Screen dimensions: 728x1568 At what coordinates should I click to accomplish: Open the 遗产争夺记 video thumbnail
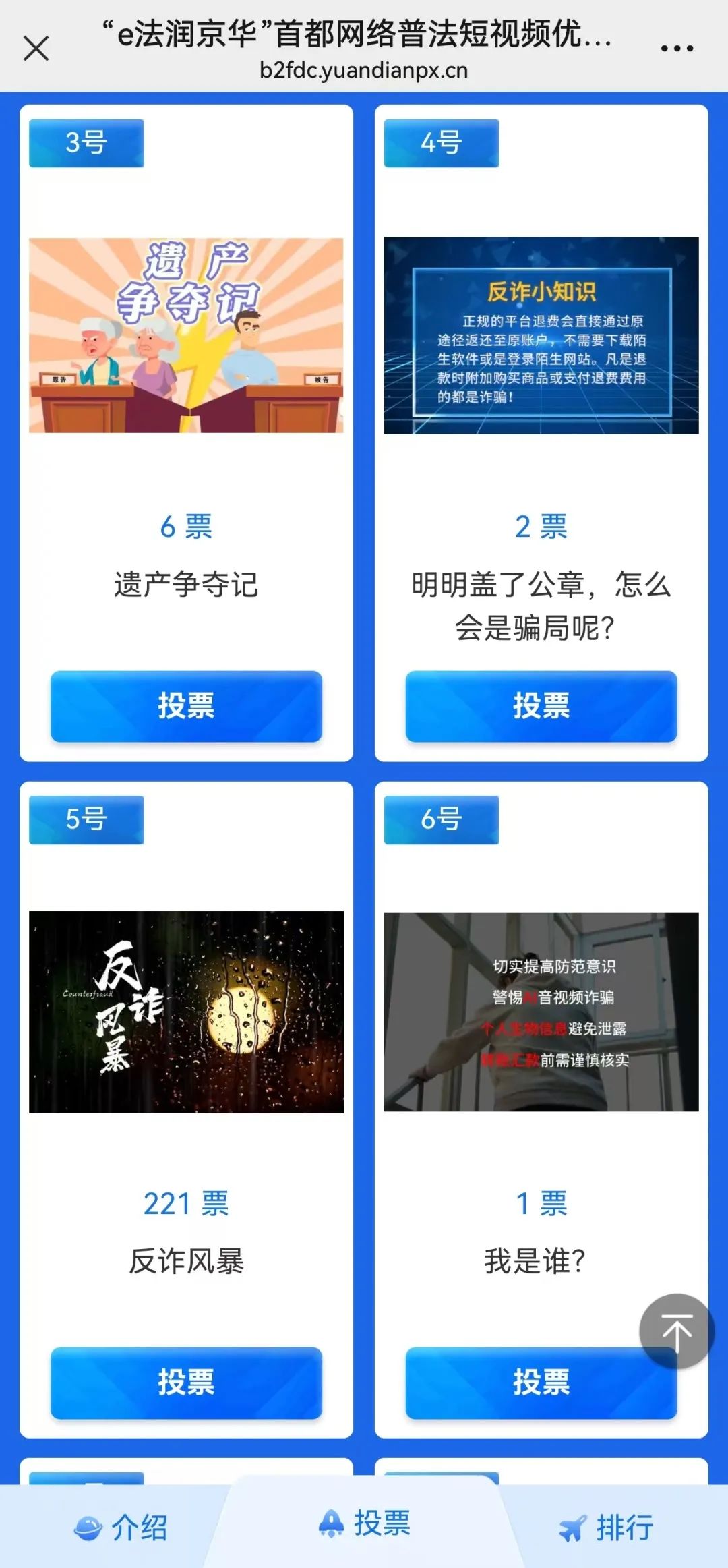coord(186,335)
